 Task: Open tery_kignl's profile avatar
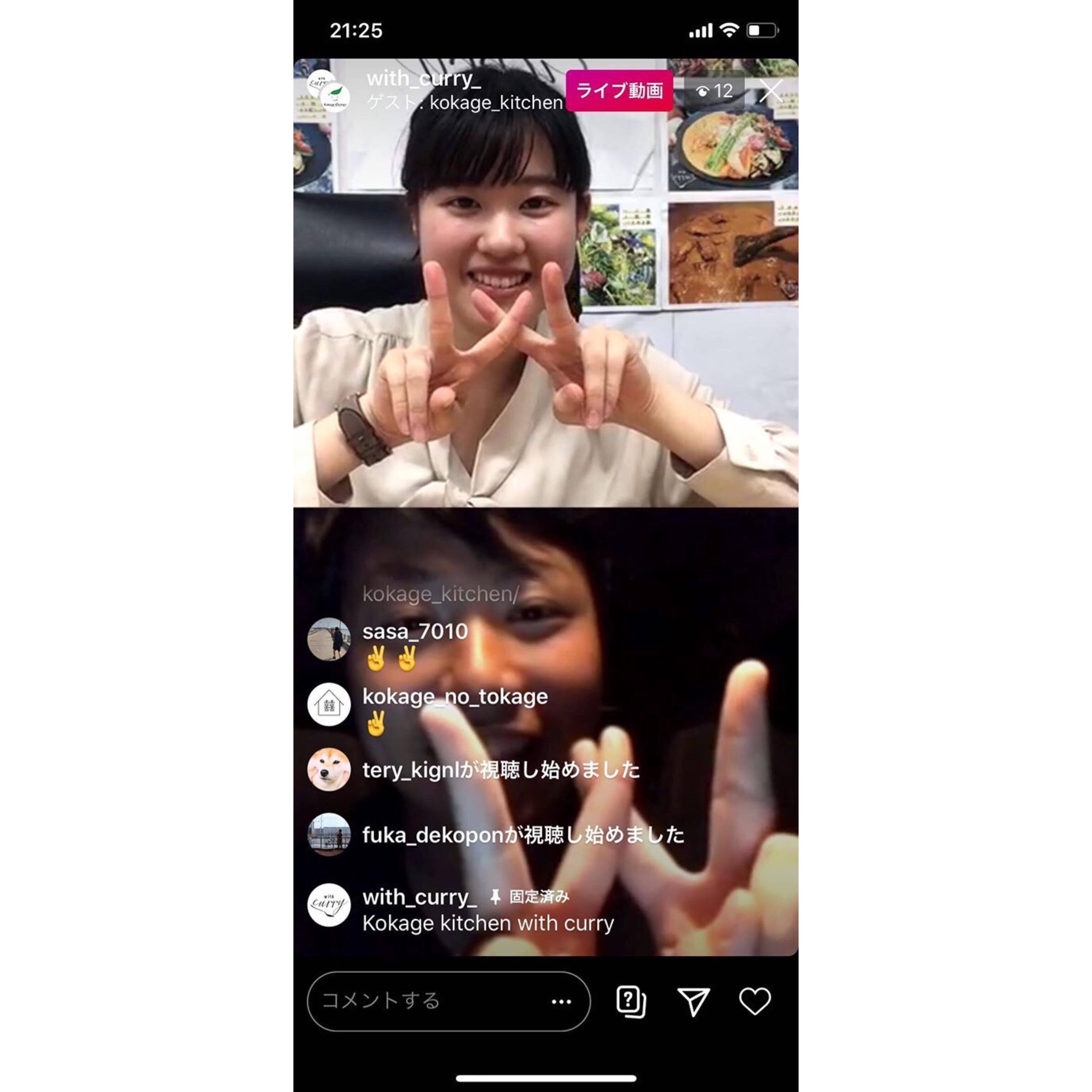tap(328, 769)
